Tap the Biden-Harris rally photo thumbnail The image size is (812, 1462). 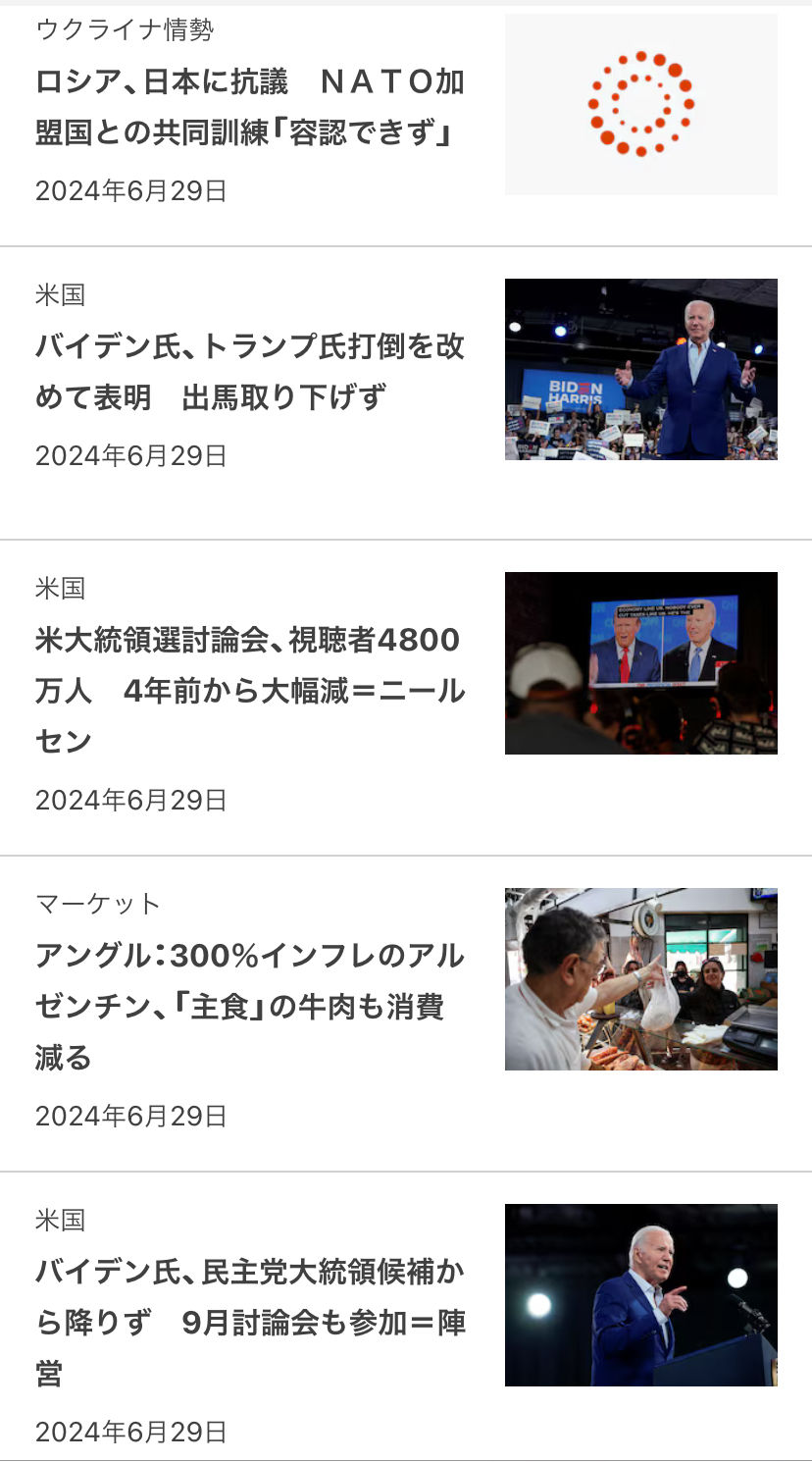[641, 369]
